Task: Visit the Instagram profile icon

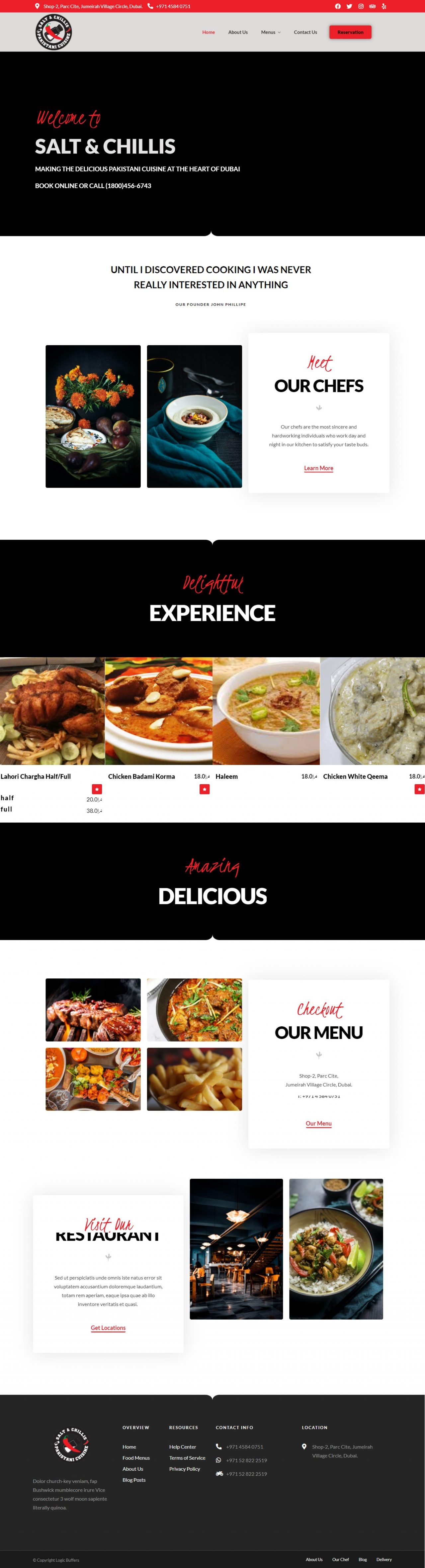Action: click(x=361, y=6)
